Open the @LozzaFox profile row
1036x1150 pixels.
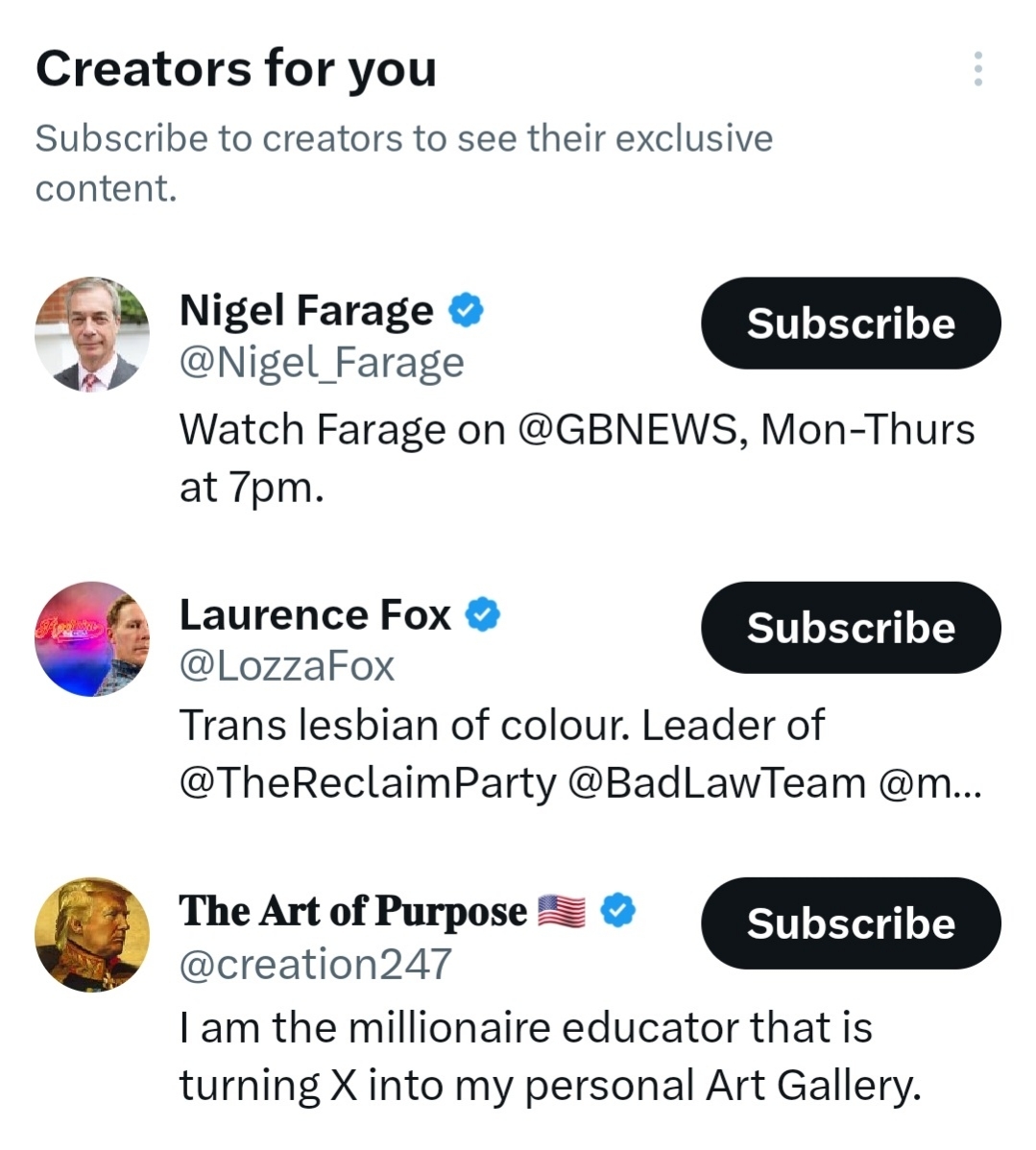(286, 666)
